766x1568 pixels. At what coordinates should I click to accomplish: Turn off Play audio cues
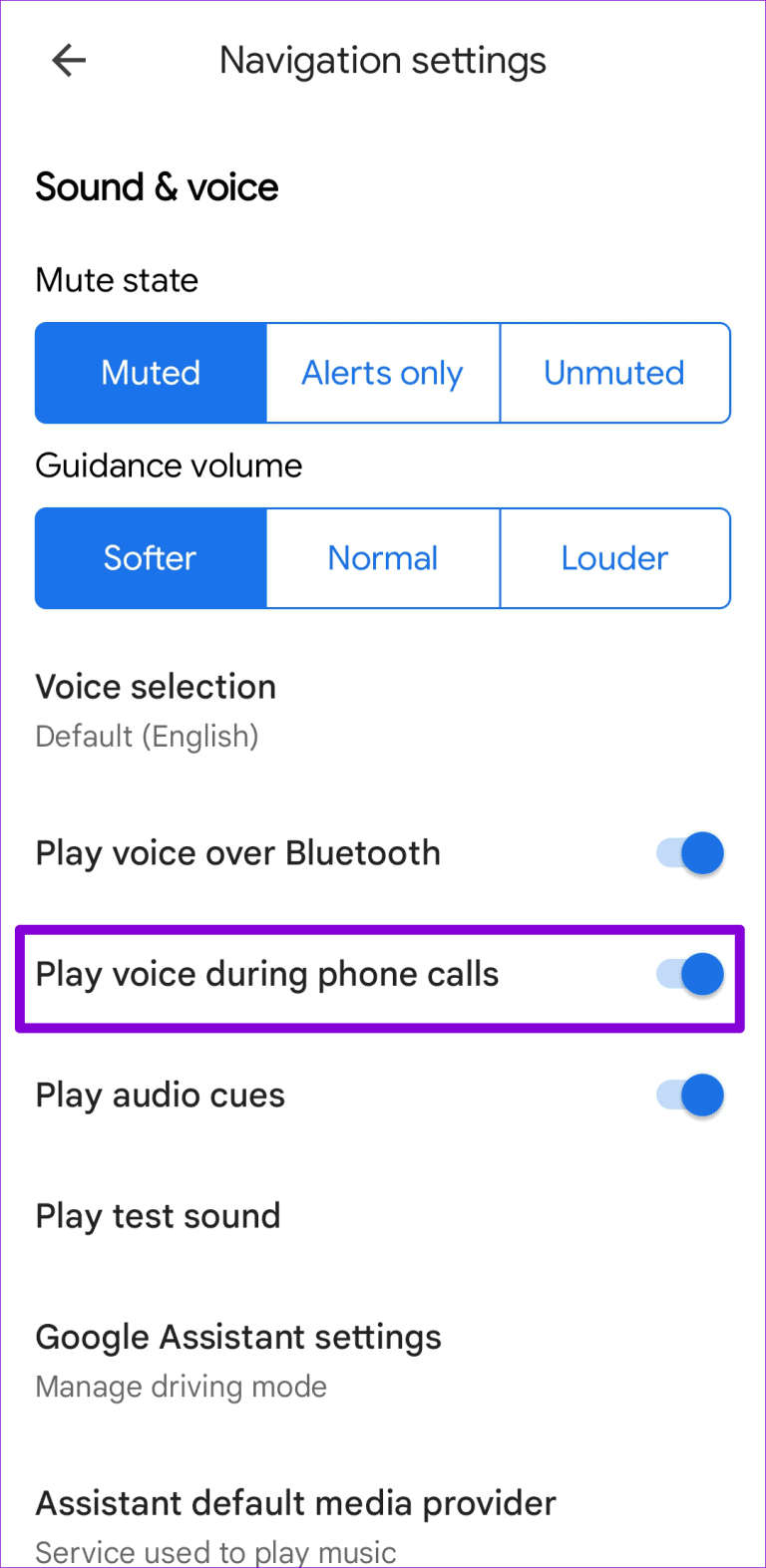(x=689, y=1095)
